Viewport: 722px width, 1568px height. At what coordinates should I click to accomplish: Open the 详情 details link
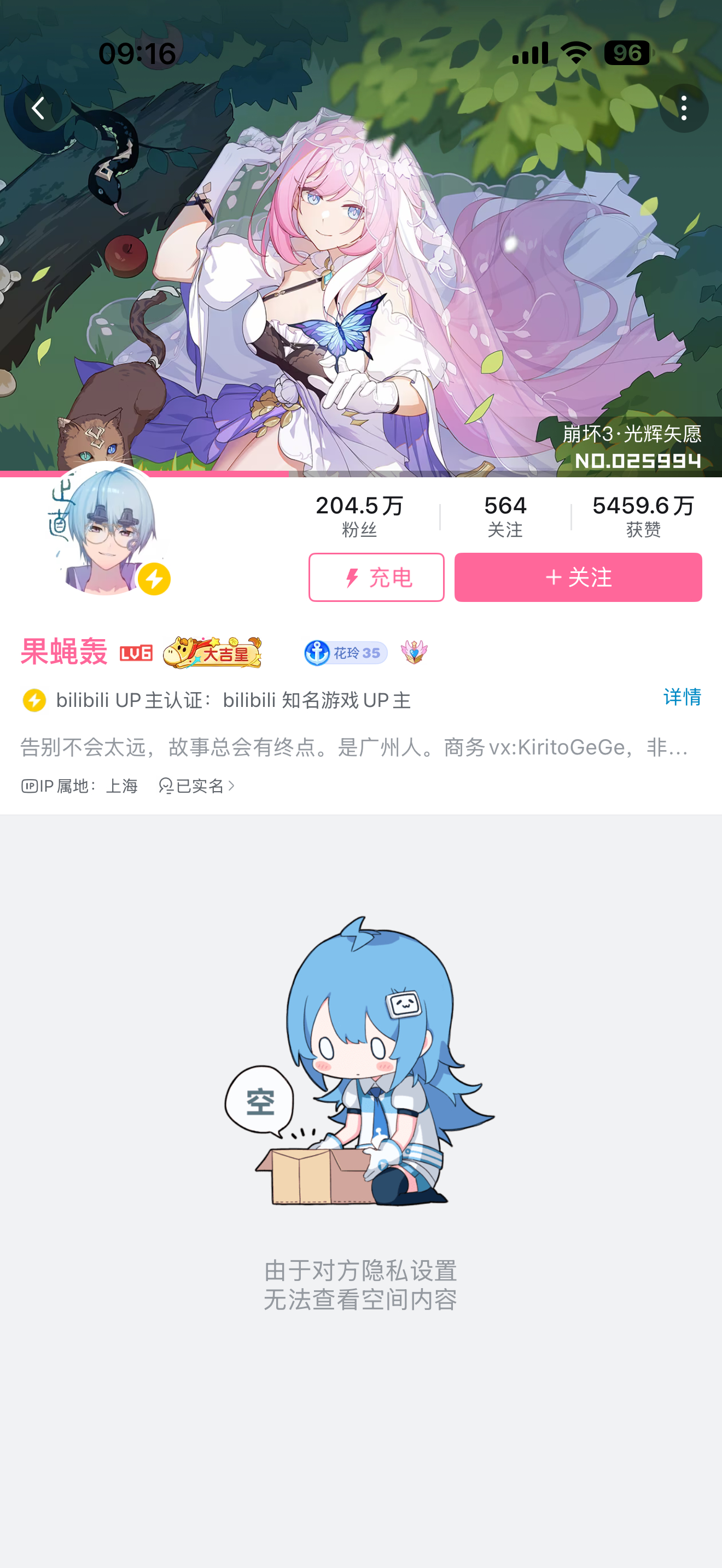[682, 697]
